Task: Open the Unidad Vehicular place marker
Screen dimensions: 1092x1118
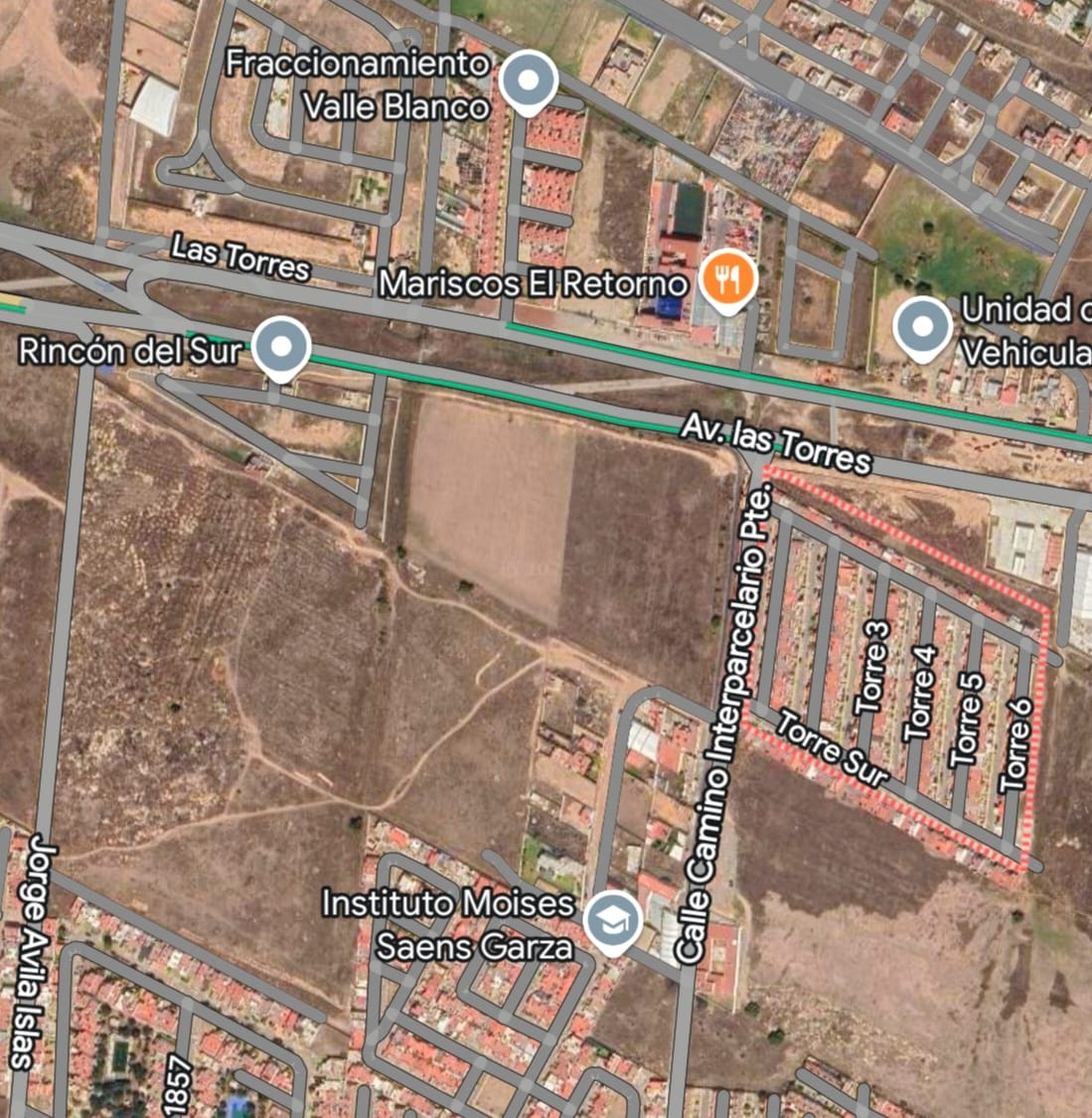Action: [x=922, y=327]
